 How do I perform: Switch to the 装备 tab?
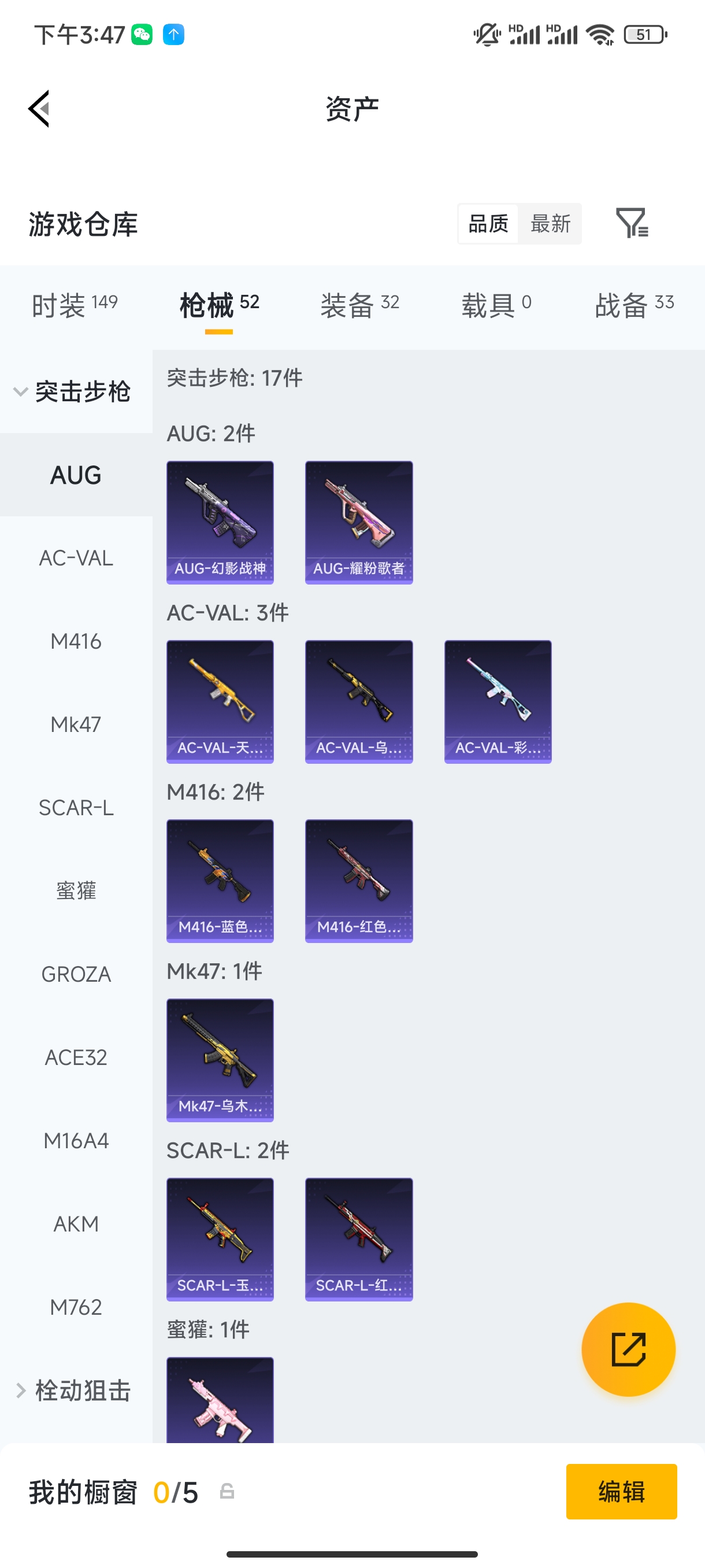pos(359,304)
